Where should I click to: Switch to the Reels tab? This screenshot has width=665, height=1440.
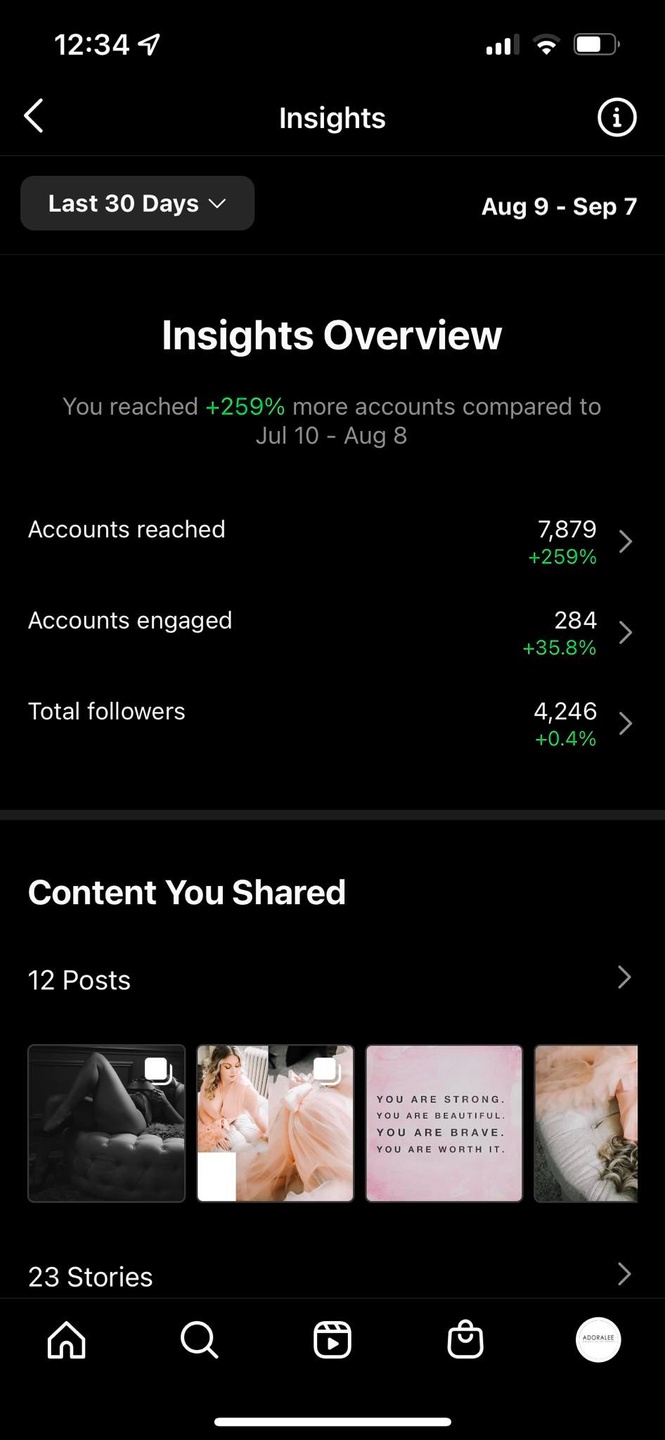tap(332, 1340)
